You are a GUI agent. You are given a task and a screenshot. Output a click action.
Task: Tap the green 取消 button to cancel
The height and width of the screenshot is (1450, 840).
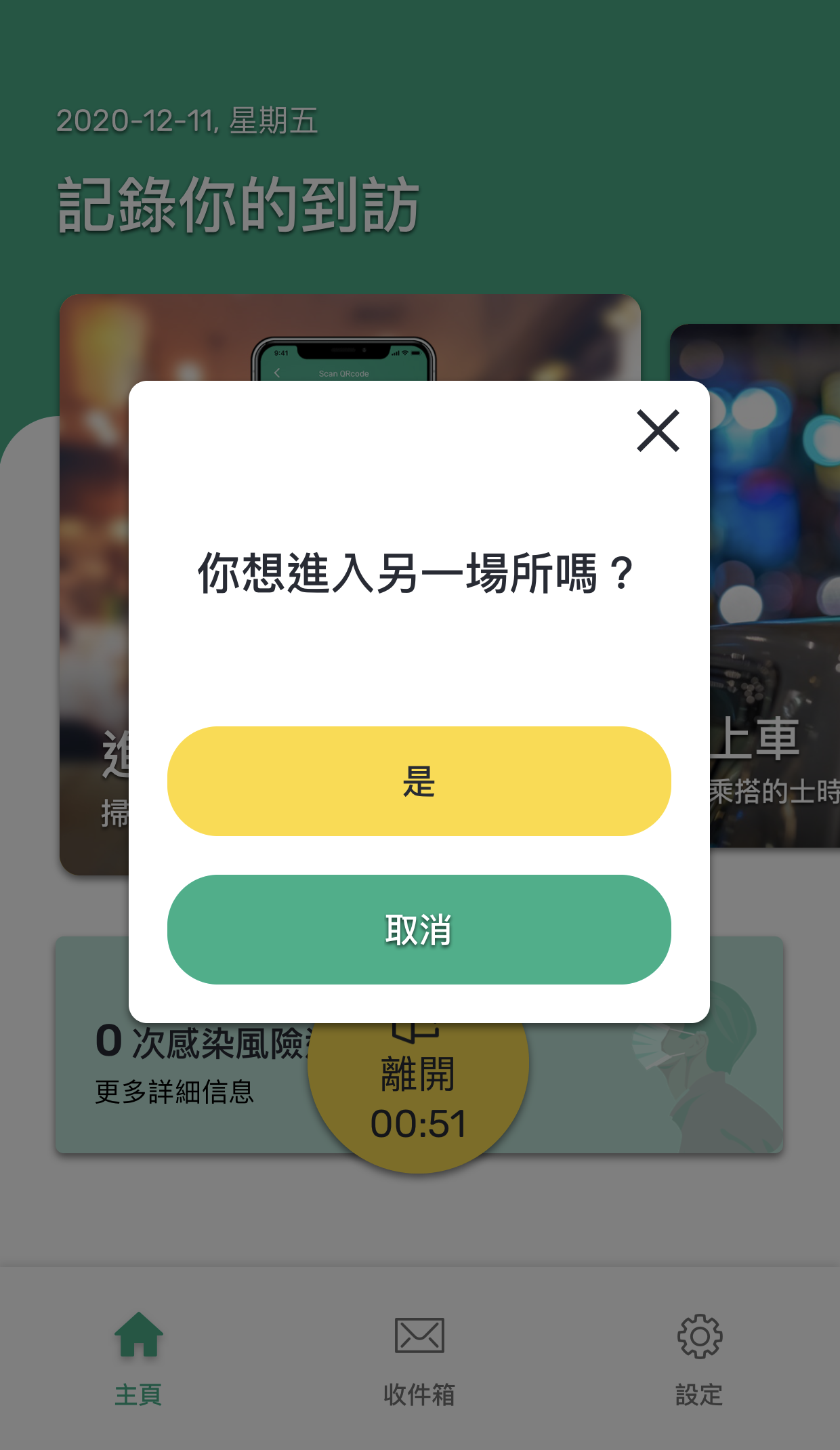click(x=419, y=930)
